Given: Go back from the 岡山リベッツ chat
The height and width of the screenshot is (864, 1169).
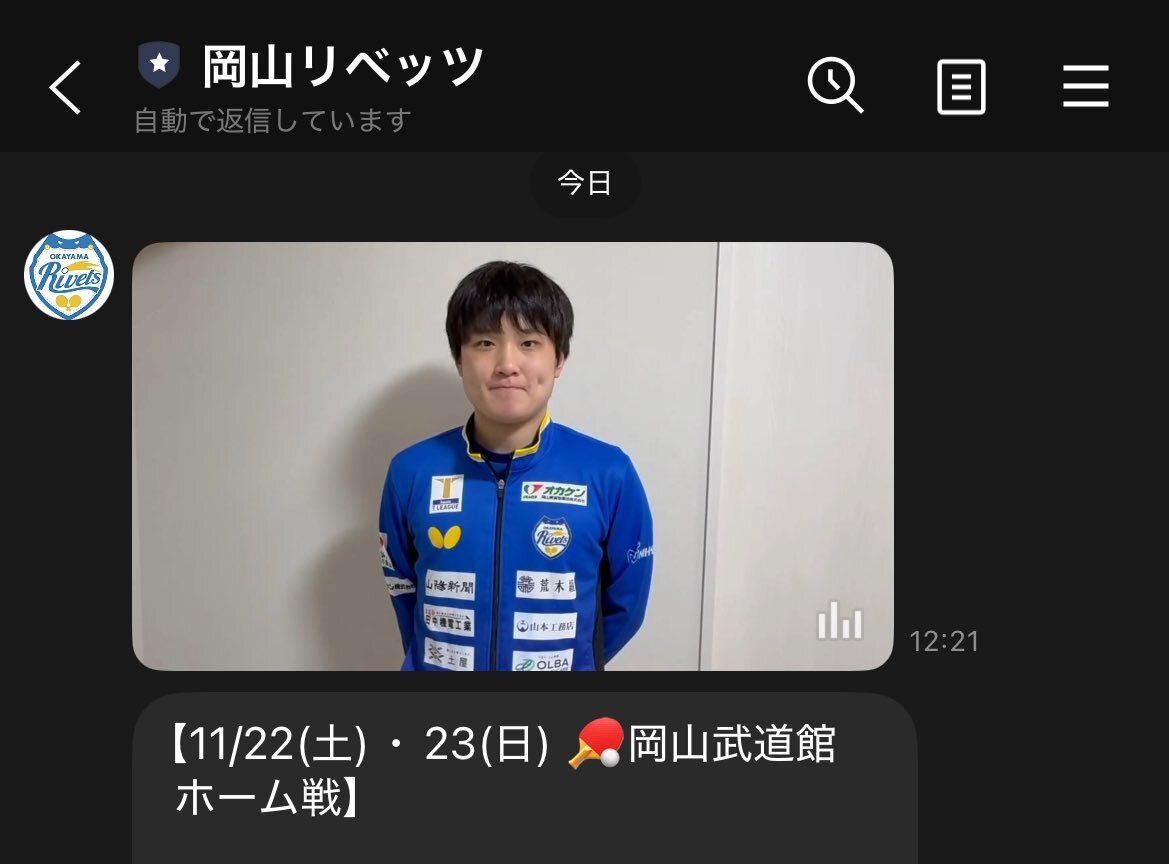Looking at the screenshot, I should pos(65,88).
